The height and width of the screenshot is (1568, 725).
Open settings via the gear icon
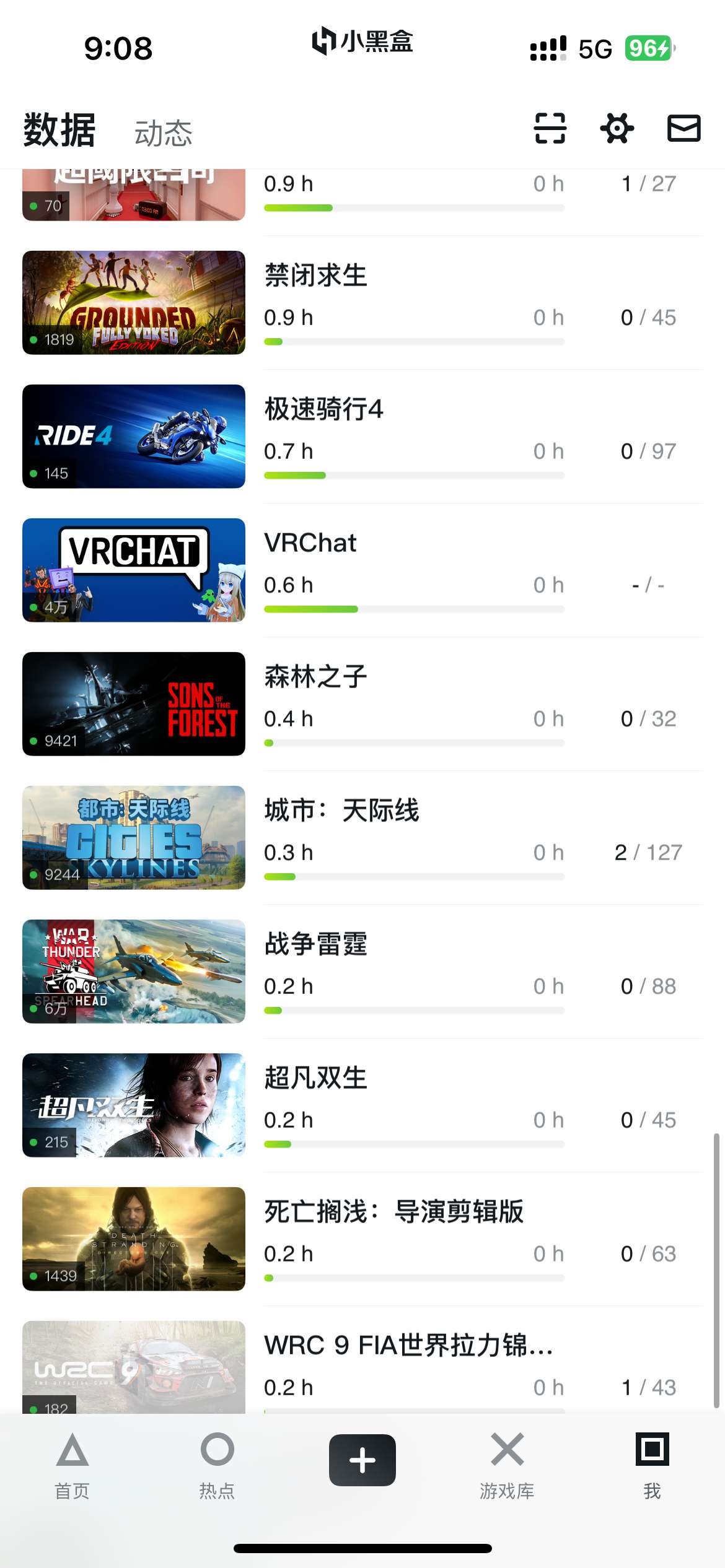pos(617,128)
